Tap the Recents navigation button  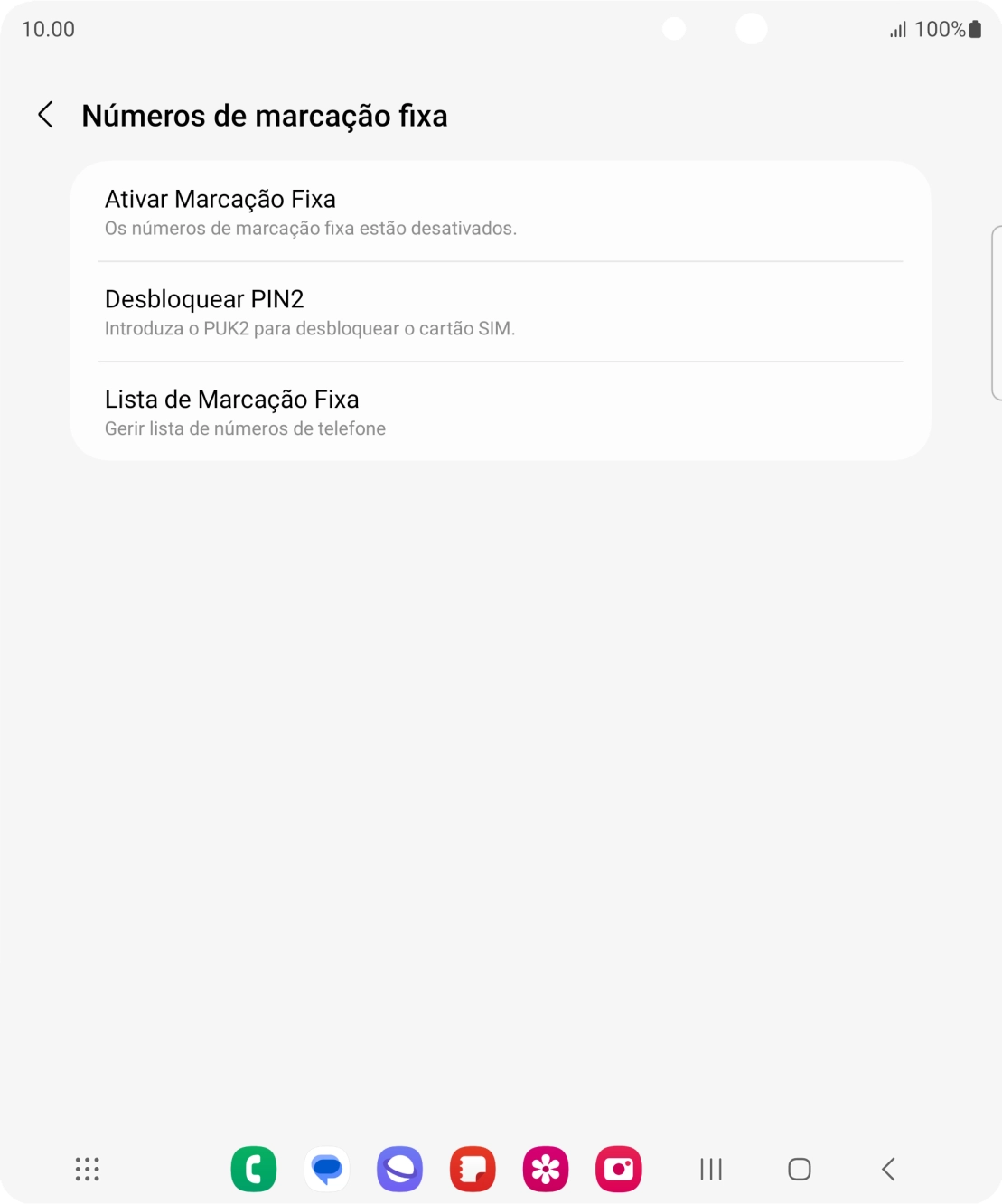tap(710, 1168)
